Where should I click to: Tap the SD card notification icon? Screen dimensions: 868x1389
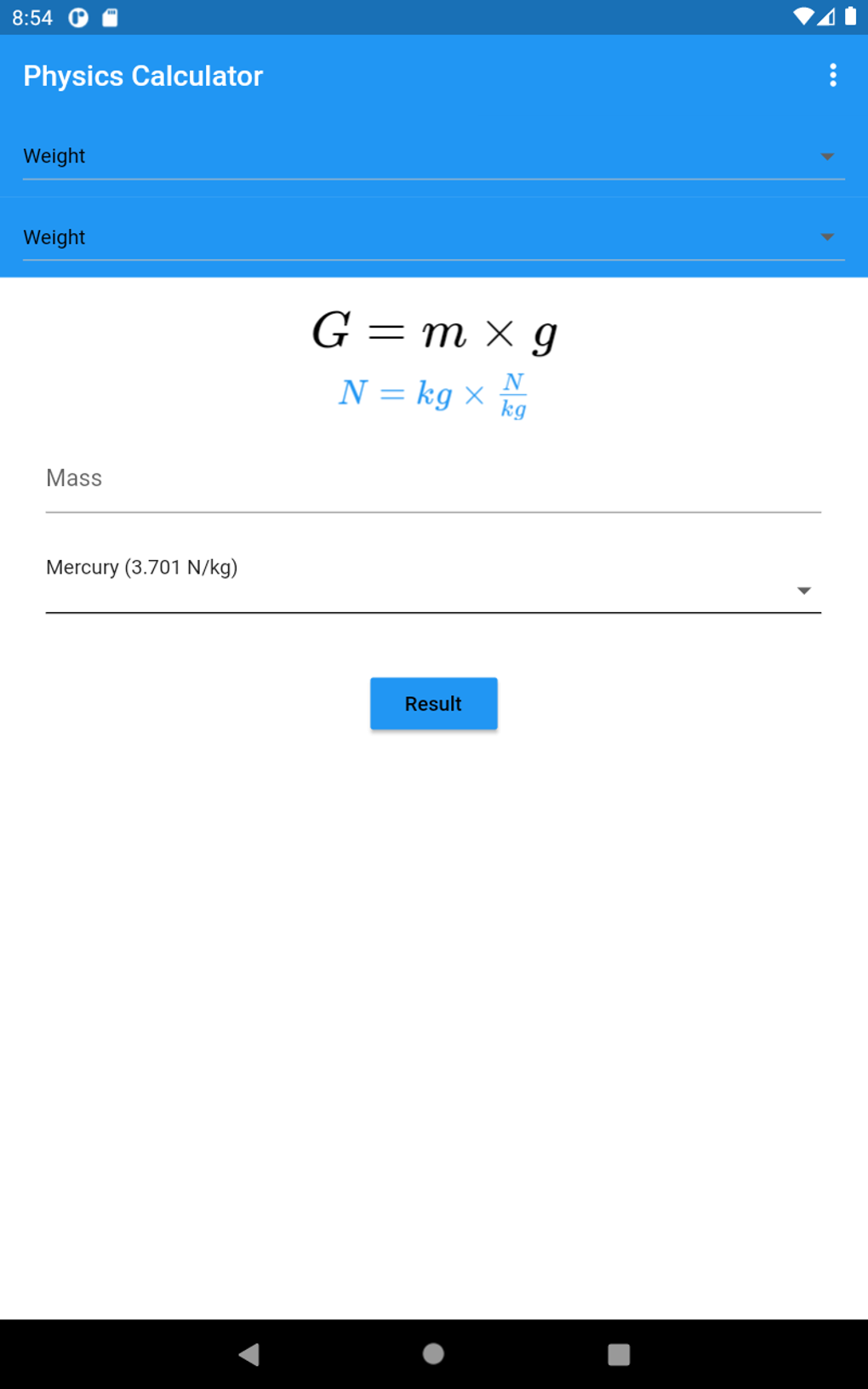[110, 15]
